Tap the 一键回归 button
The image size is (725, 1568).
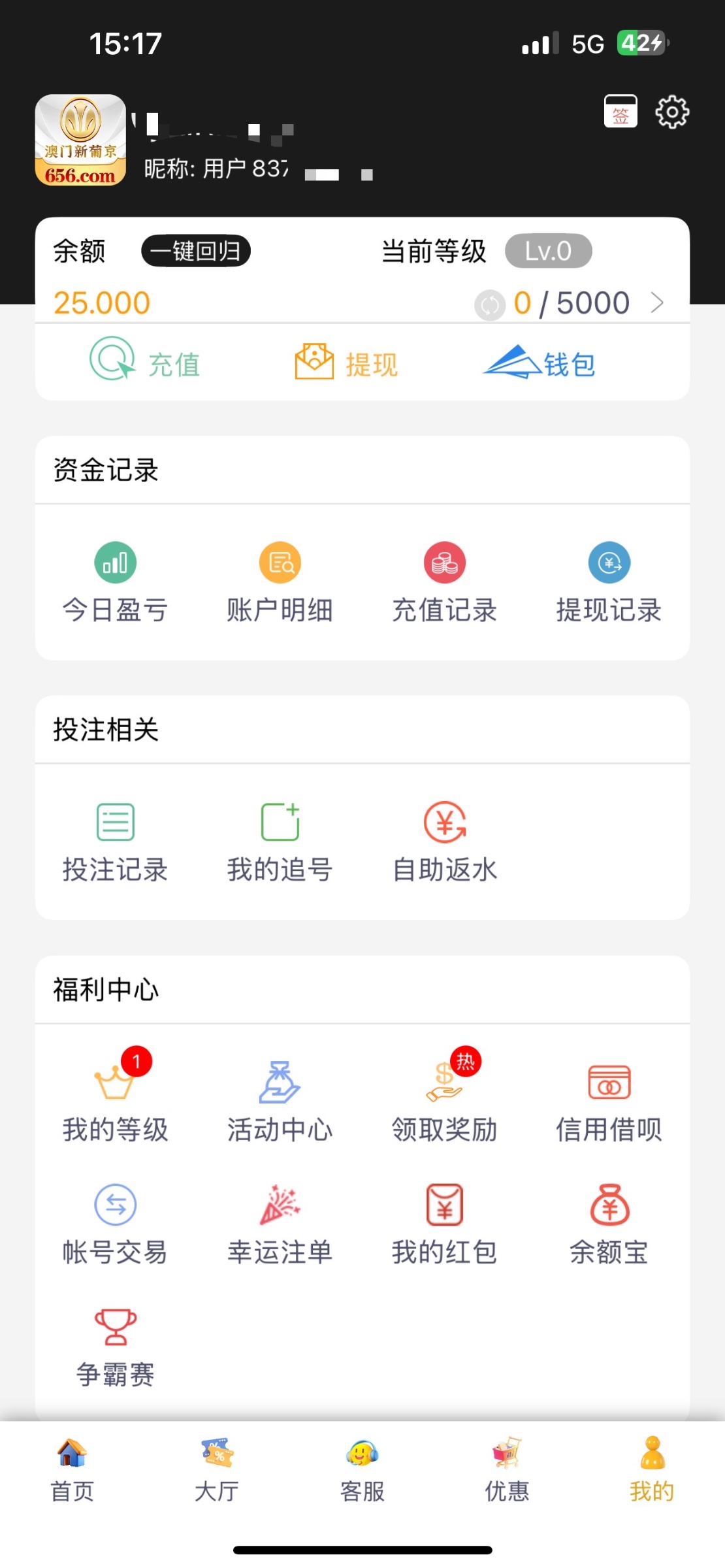[x=195, y=251]
